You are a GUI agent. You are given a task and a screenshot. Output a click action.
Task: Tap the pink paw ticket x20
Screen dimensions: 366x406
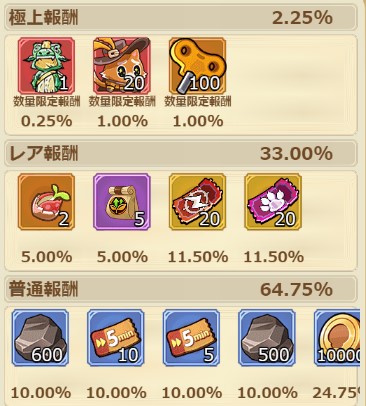click(x=273, y=202)
